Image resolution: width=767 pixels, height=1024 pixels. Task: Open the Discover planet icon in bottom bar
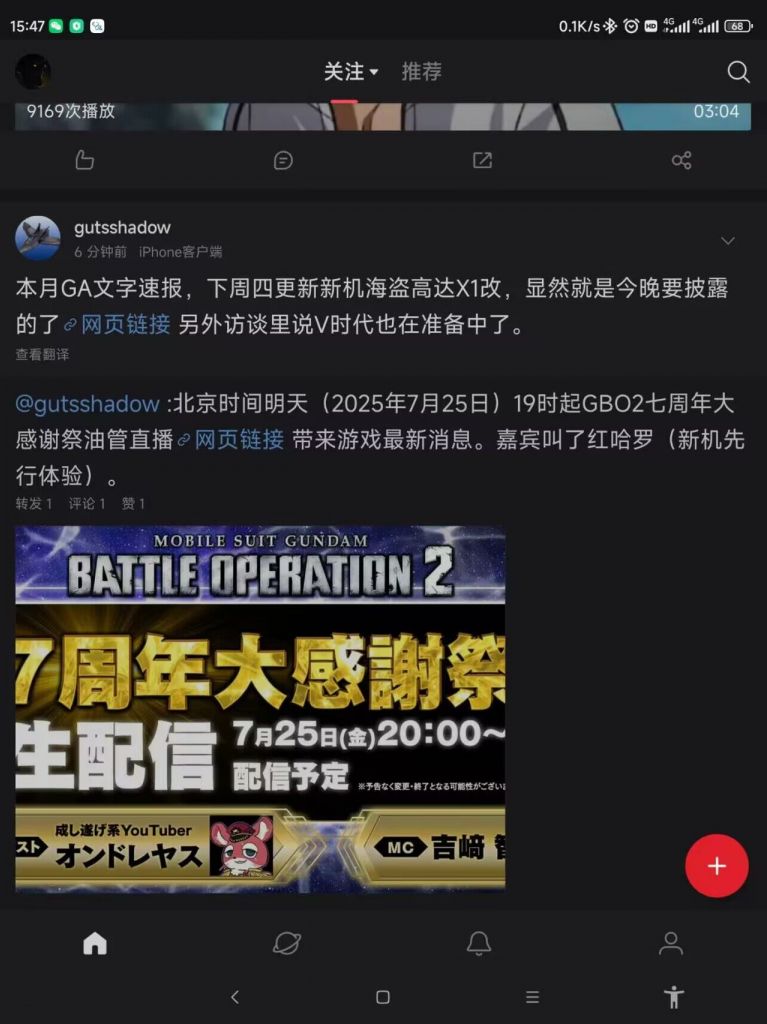[286, 941]
